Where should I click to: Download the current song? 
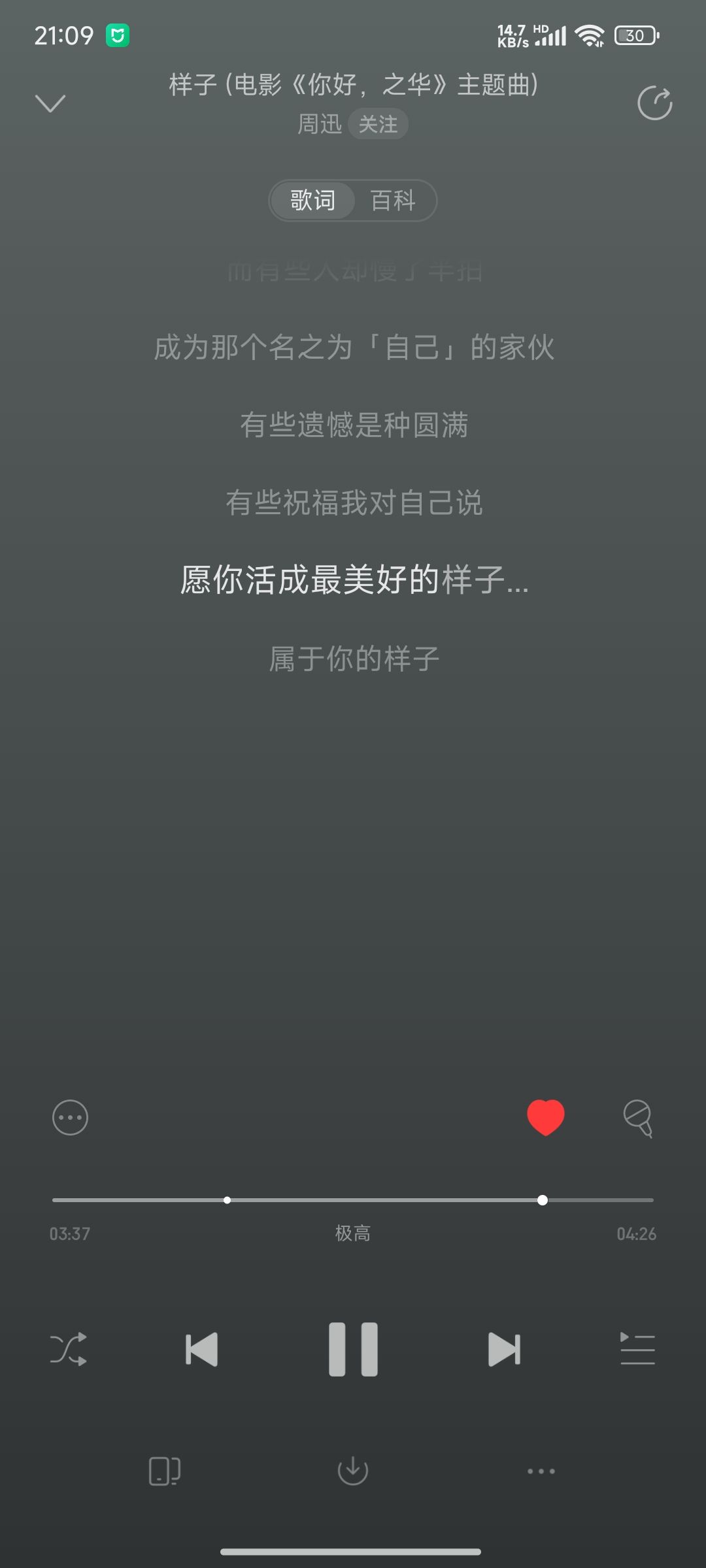pos(353,1471)
